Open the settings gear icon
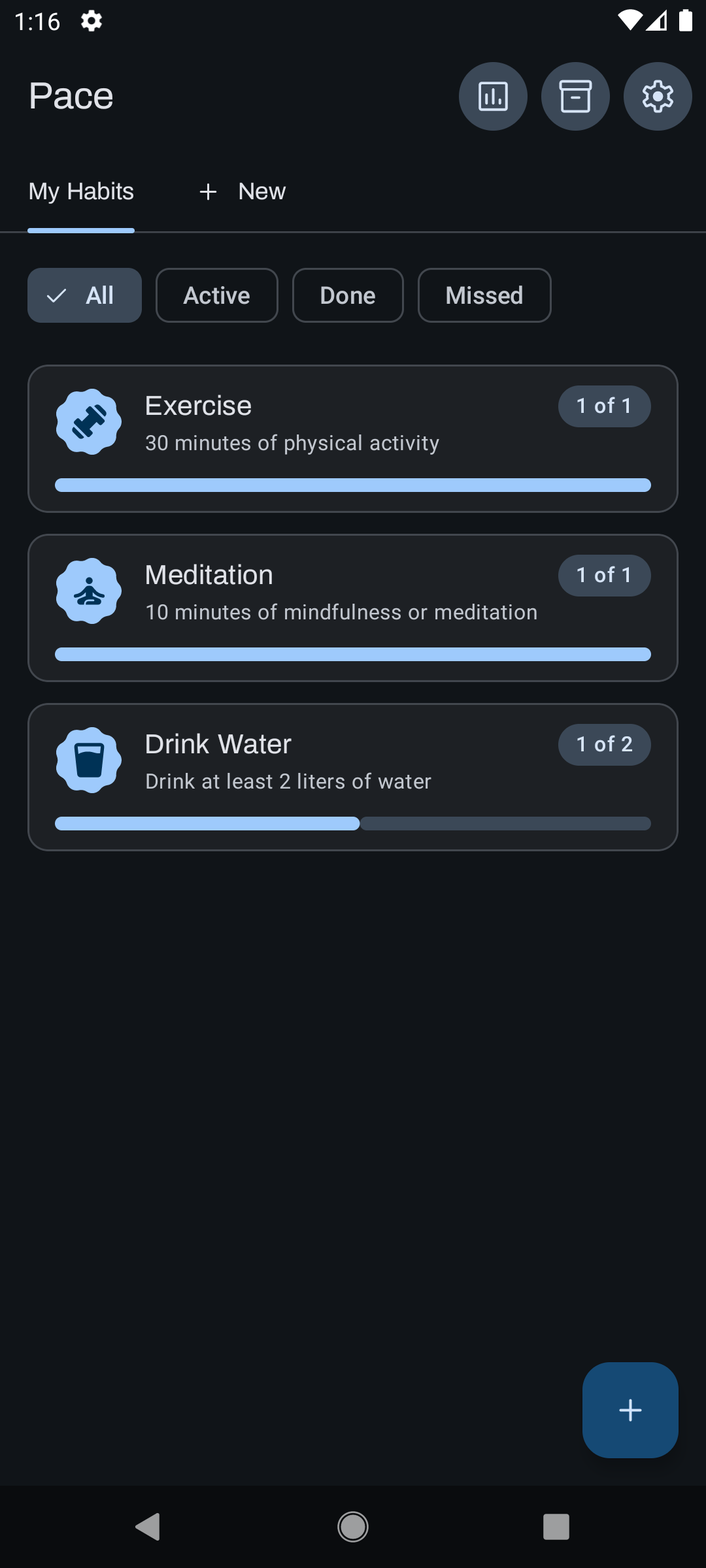The width and height of the screenshot is (706, 1568). point(657,96)
